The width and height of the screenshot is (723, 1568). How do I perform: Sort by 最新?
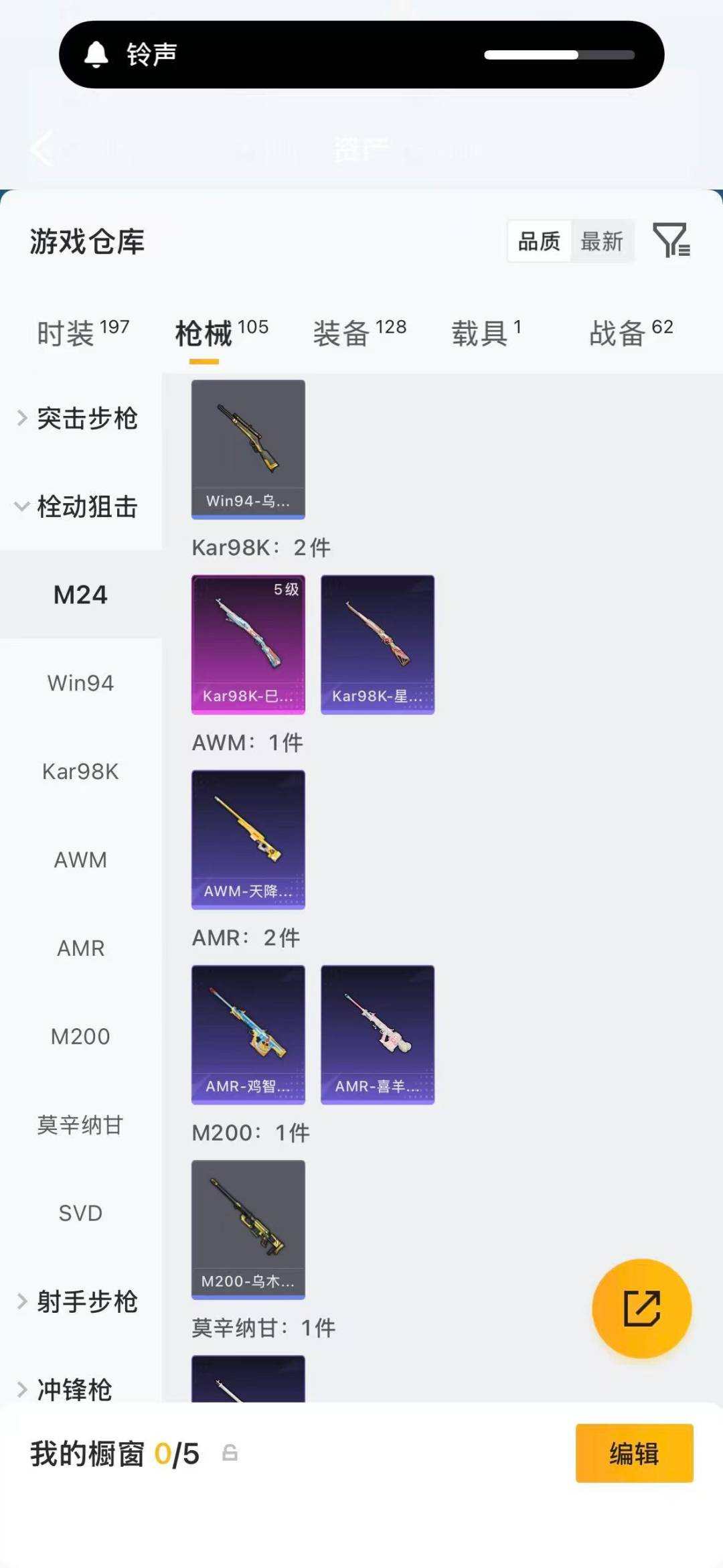pyautogui.click(x=602, y=241)
